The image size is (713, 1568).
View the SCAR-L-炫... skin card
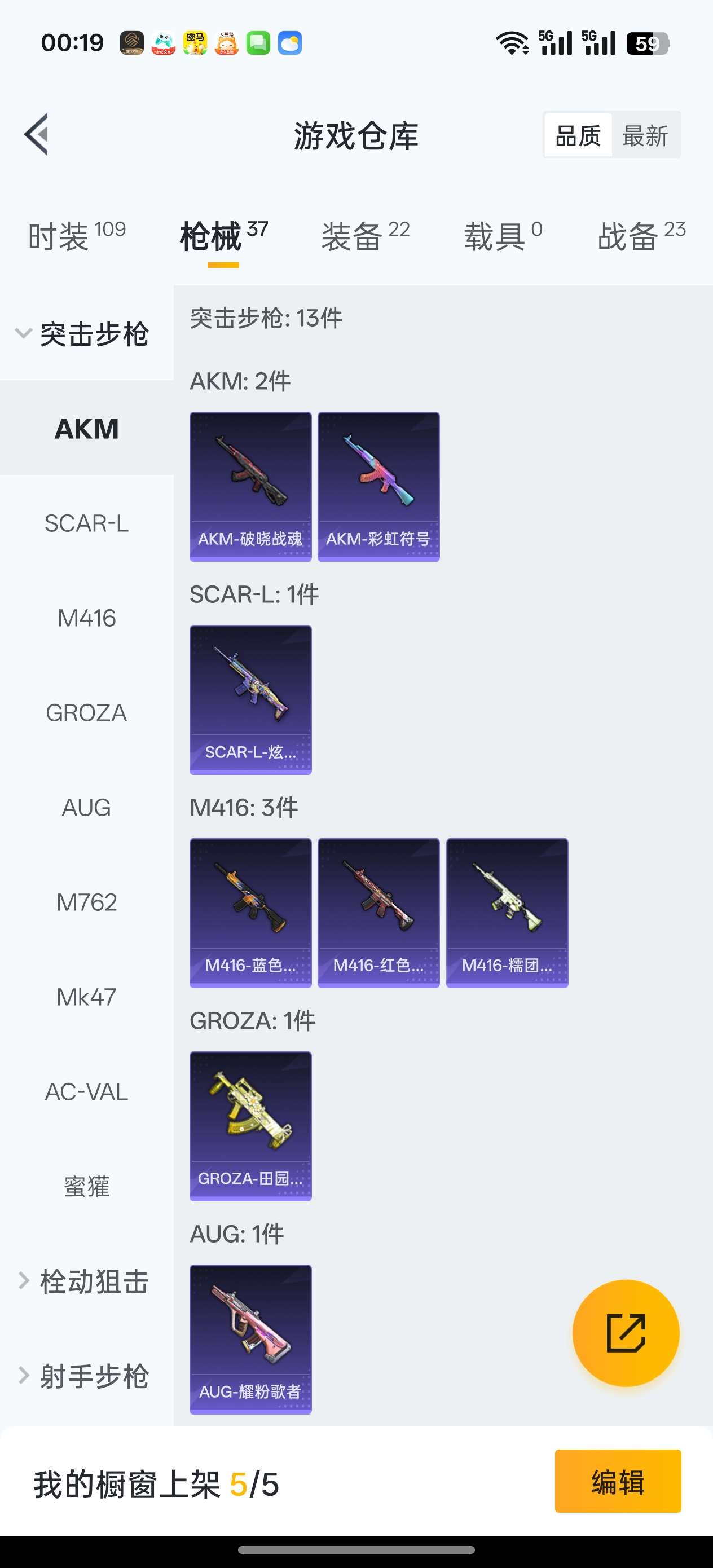coord(250,699)
